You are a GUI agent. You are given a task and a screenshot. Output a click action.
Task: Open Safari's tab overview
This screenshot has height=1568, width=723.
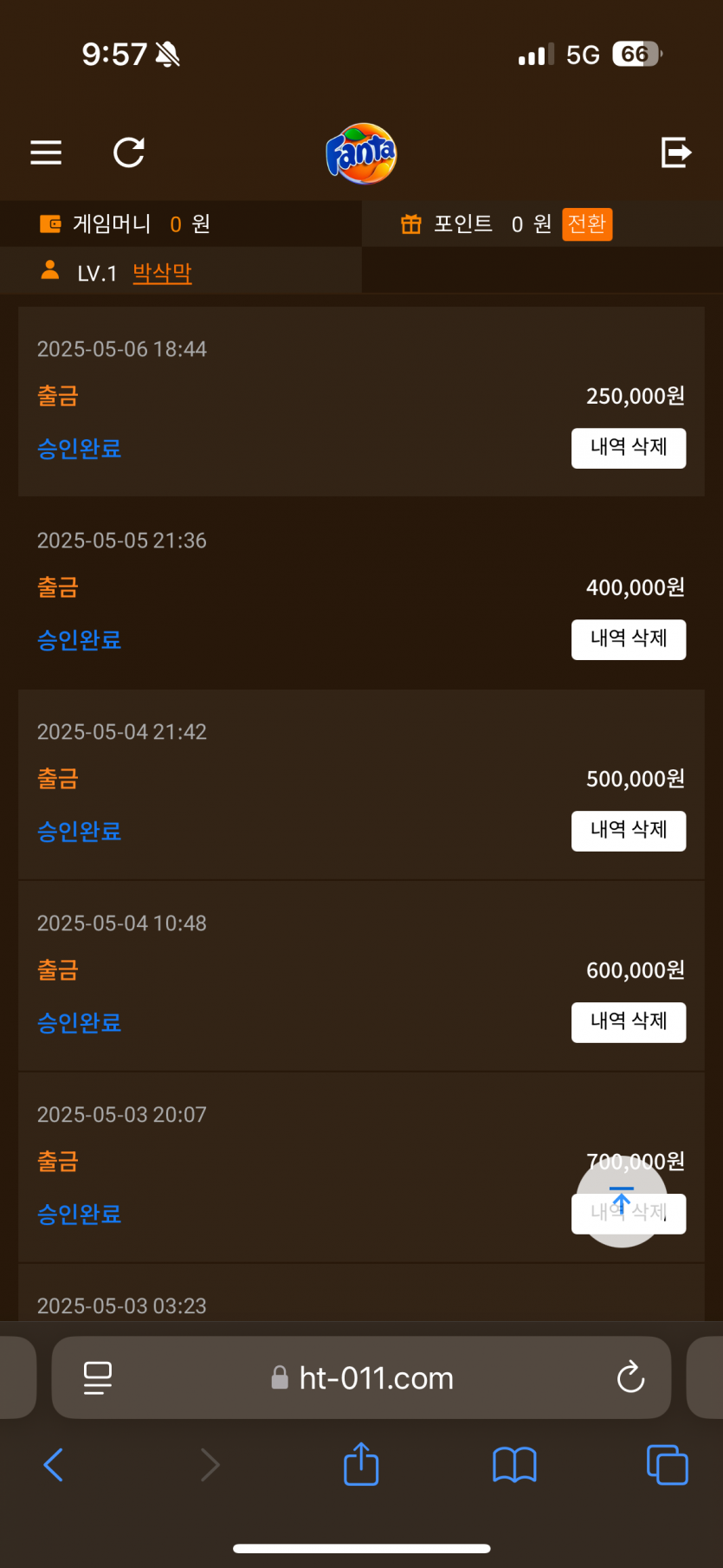668,1465
